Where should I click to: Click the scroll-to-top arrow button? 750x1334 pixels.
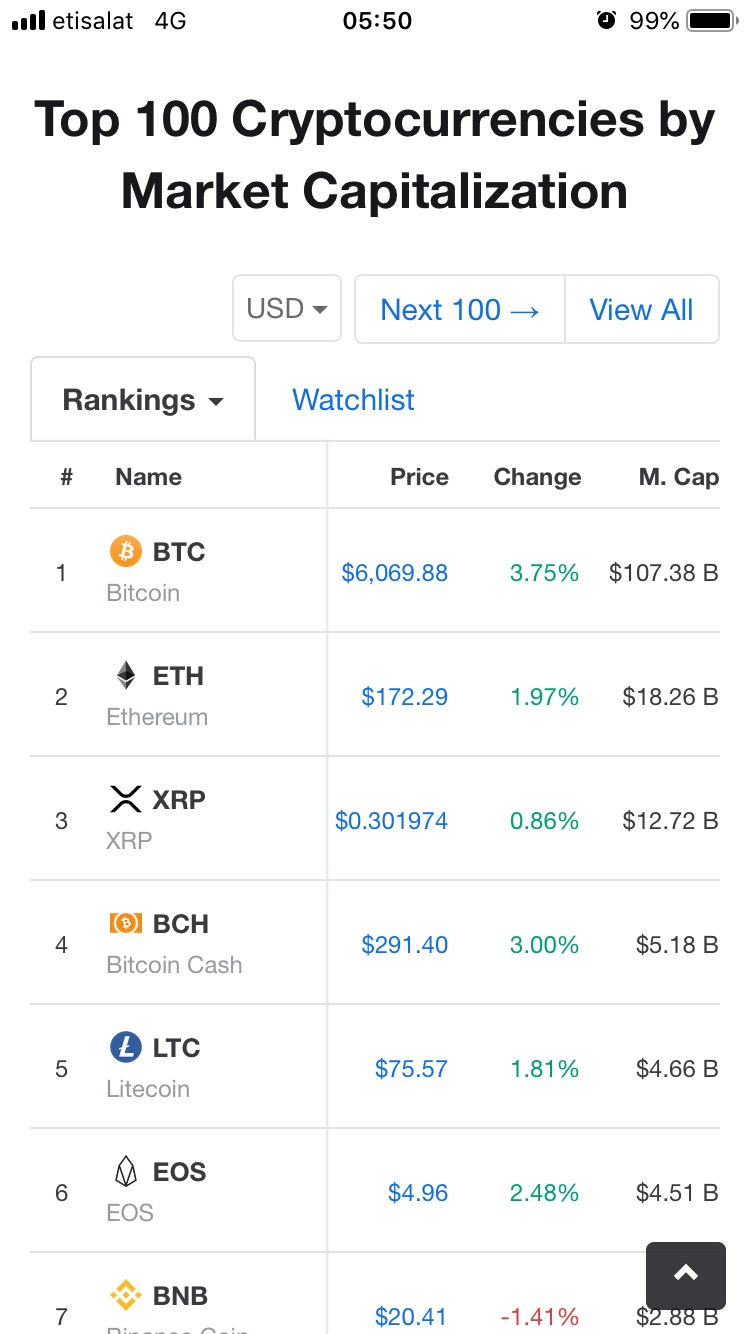tap(686, 1273)
